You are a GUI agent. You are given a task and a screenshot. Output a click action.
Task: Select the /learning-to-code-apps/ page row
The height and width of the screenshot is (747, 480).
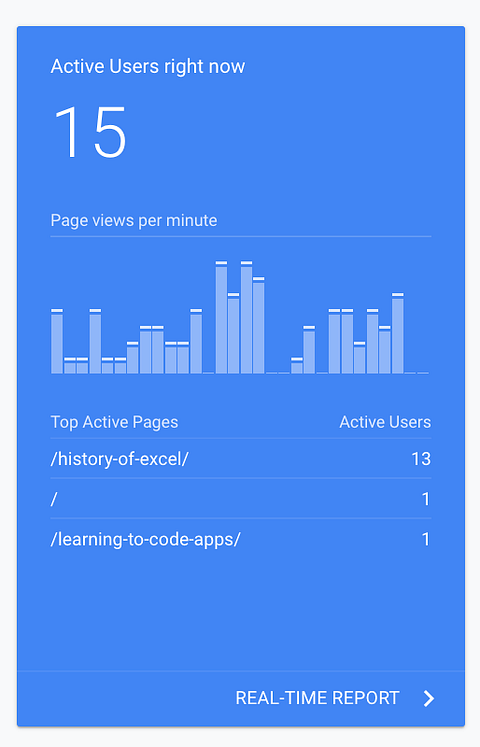click(x=240, y=539)
